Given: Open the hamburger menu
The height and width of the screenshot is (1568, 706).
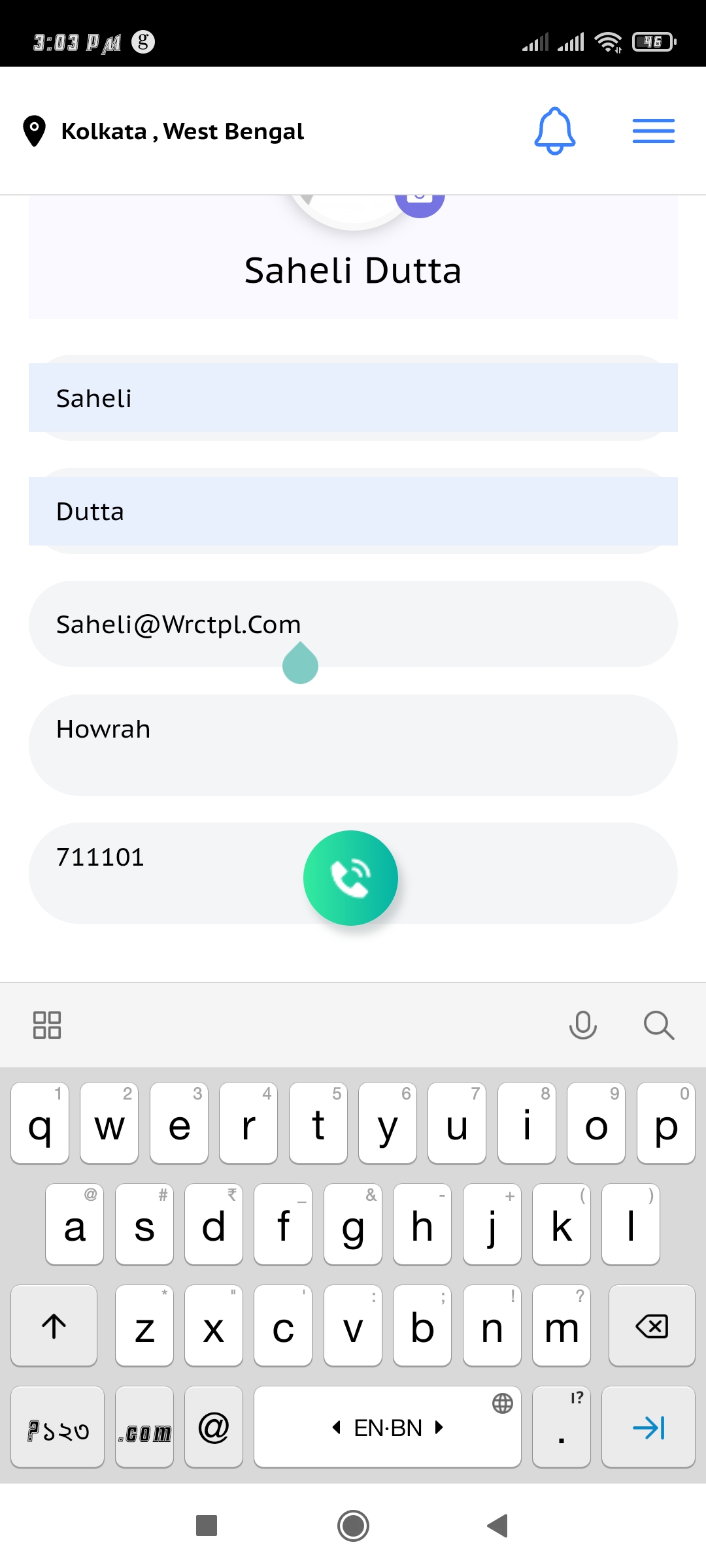Looking at the screenshot, I should coord(653,131).
